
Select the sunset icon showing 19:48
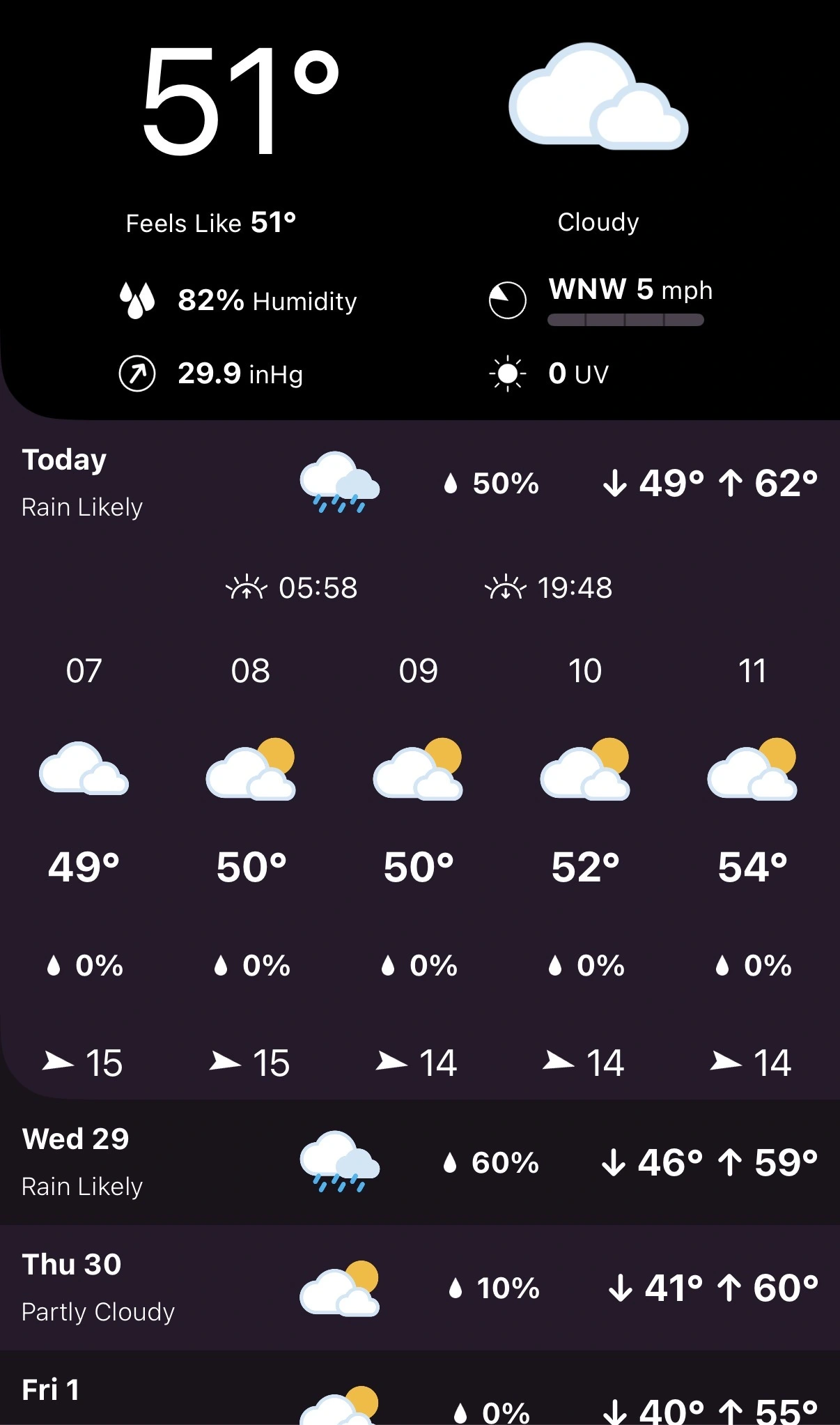(x=505, y=587)
